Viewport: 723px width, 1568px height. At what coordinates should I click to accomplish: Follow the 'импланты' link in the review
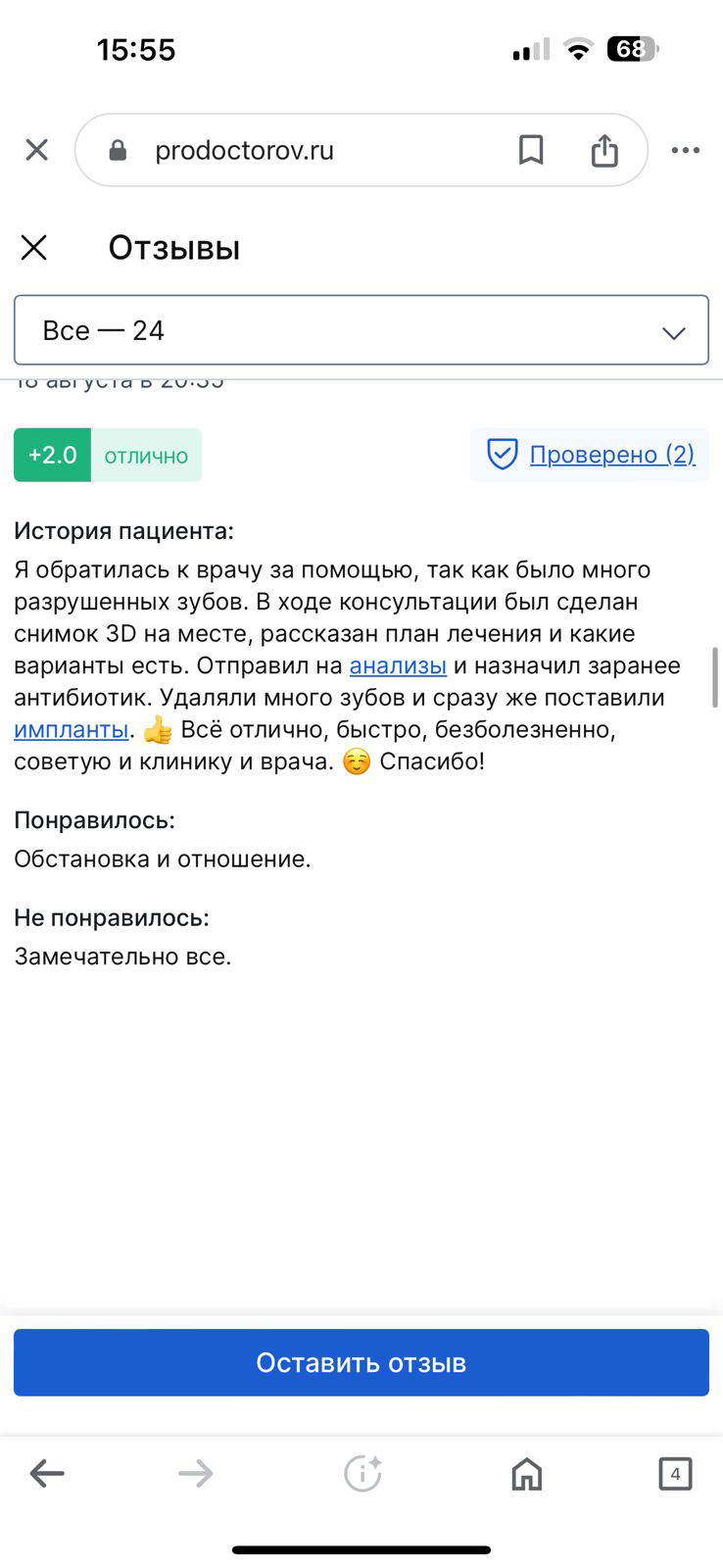pyautogui.click(x=71, y=730)
